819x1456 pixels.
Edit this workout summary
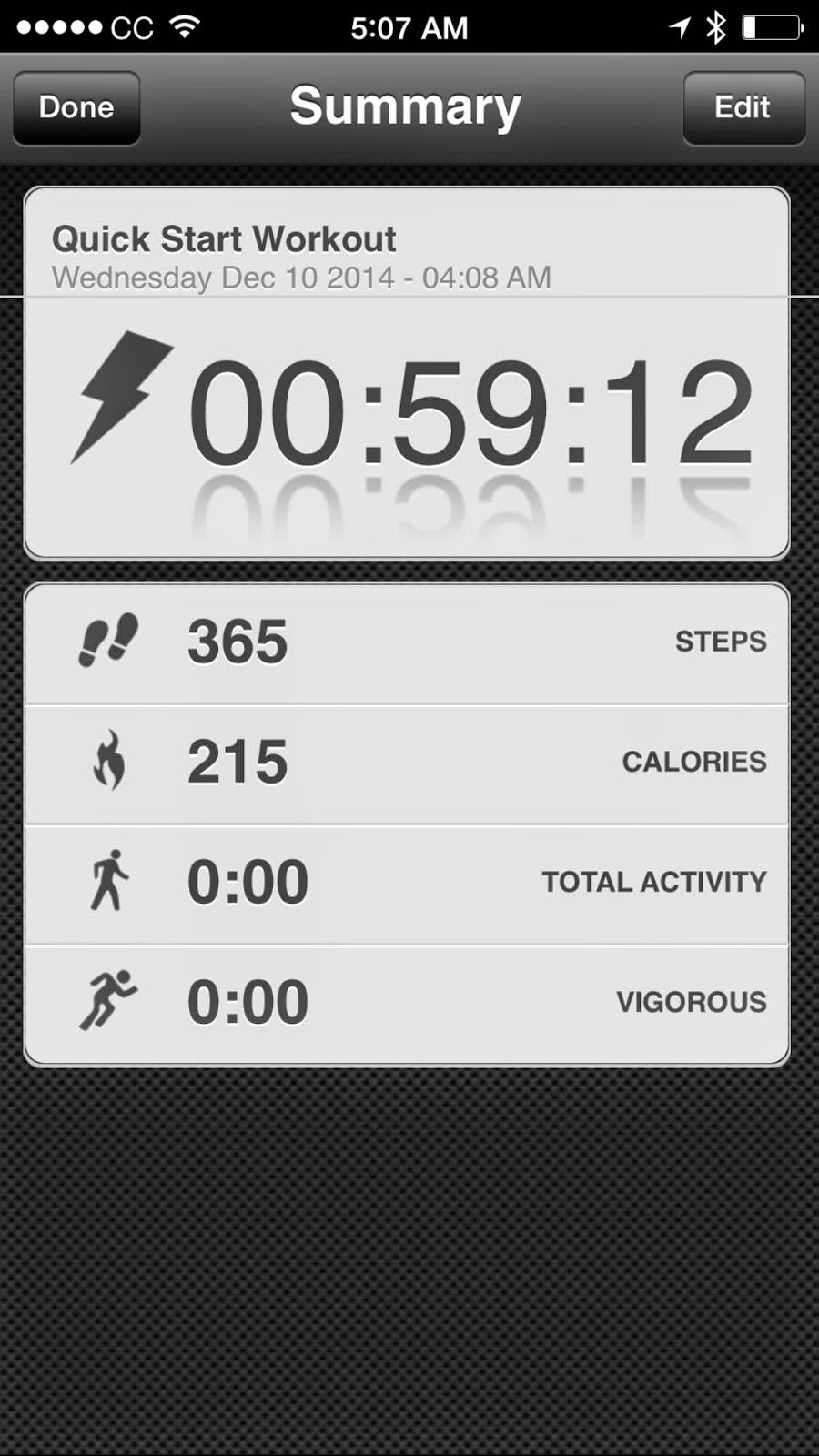(743, 107)
